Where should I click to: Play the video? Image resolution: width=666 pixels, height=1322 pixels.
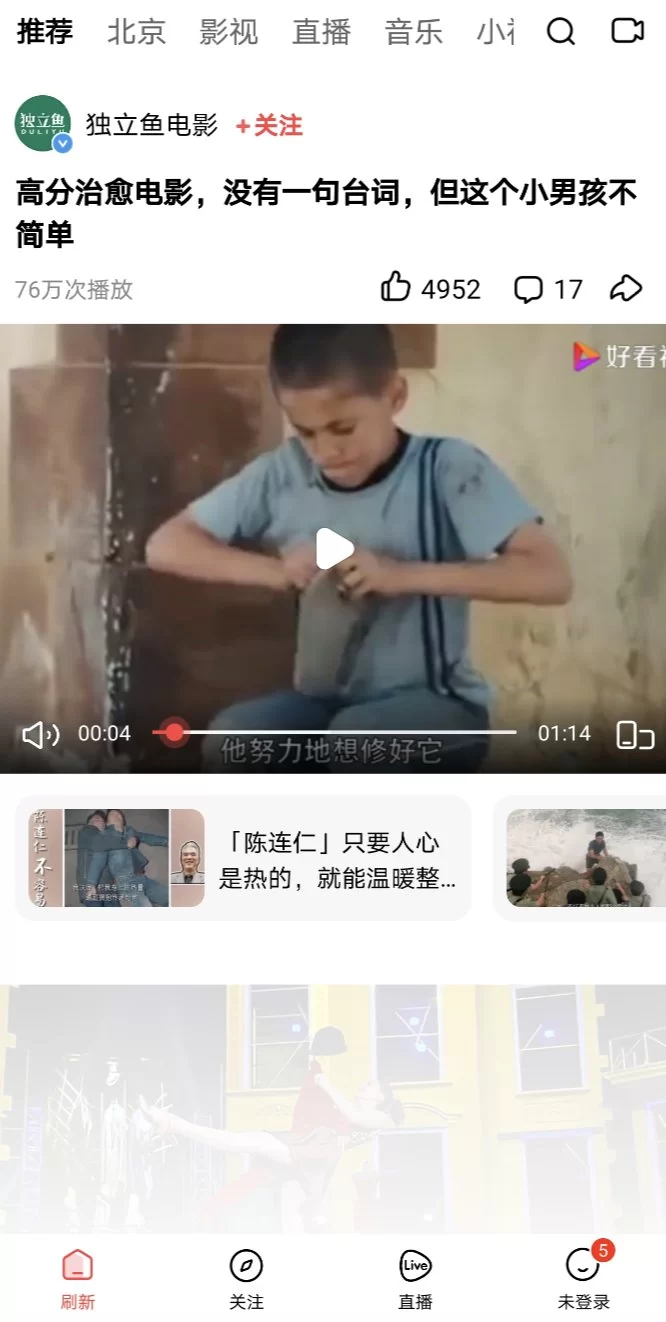click(x=334, y=548)
